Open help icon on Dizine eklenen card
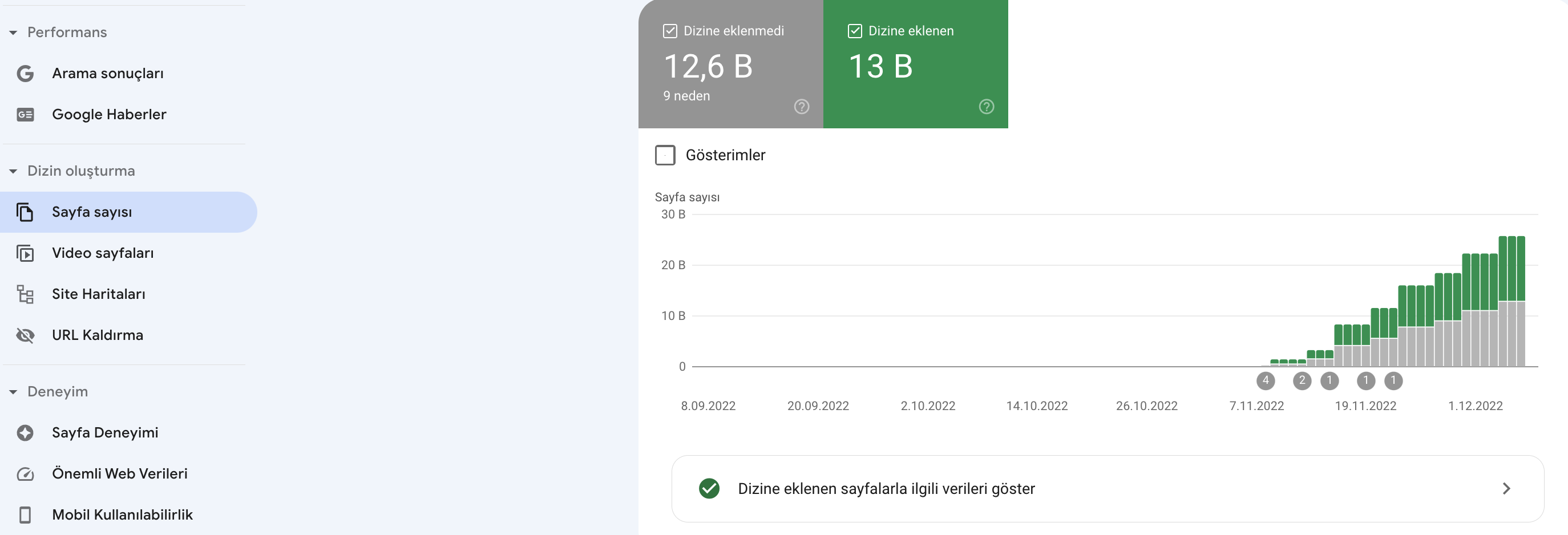This screenshot has height=535, width=1568. [986, 107]
